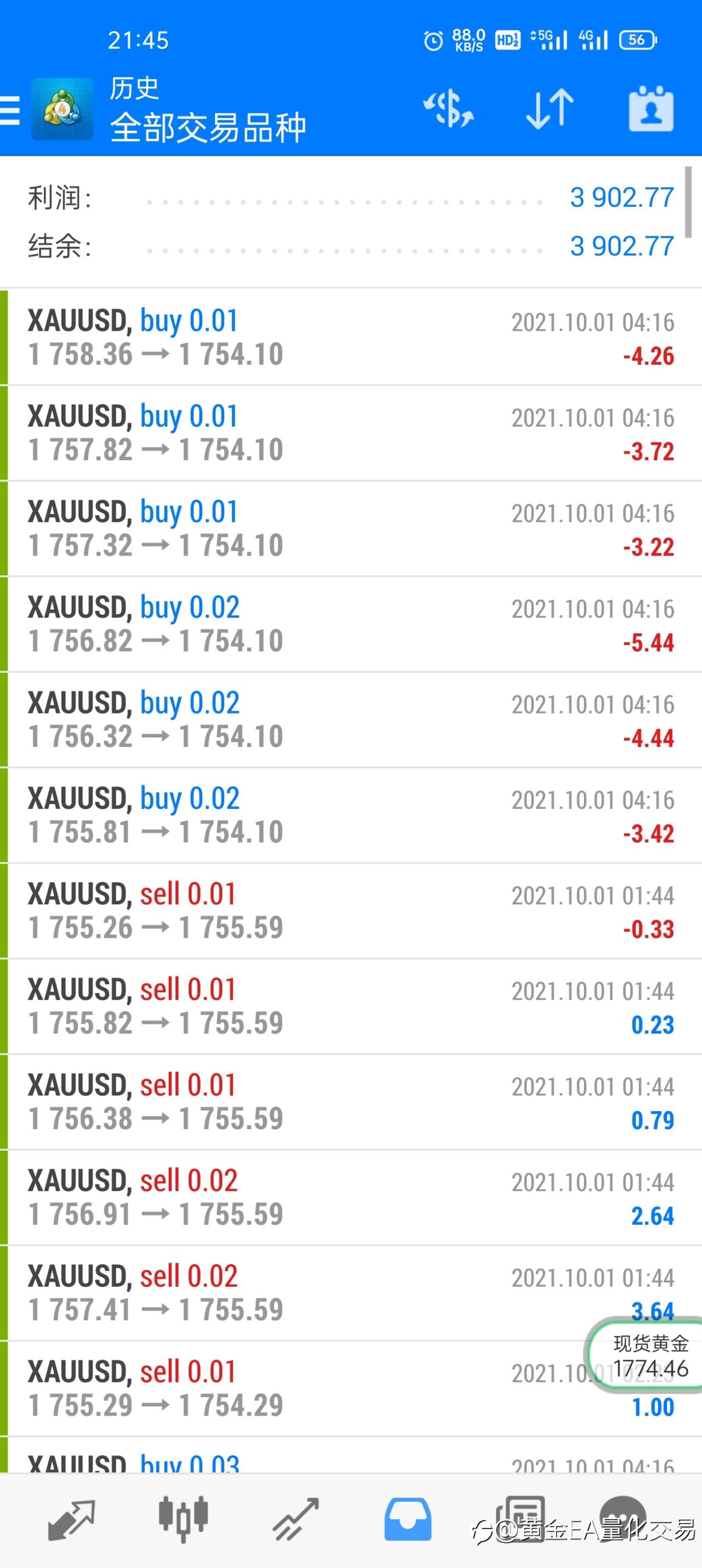Screen dimensions: 702x1568
Task: Open the sell 0.01 trade at 1 755.29
Action: [x=350, y=1389]
